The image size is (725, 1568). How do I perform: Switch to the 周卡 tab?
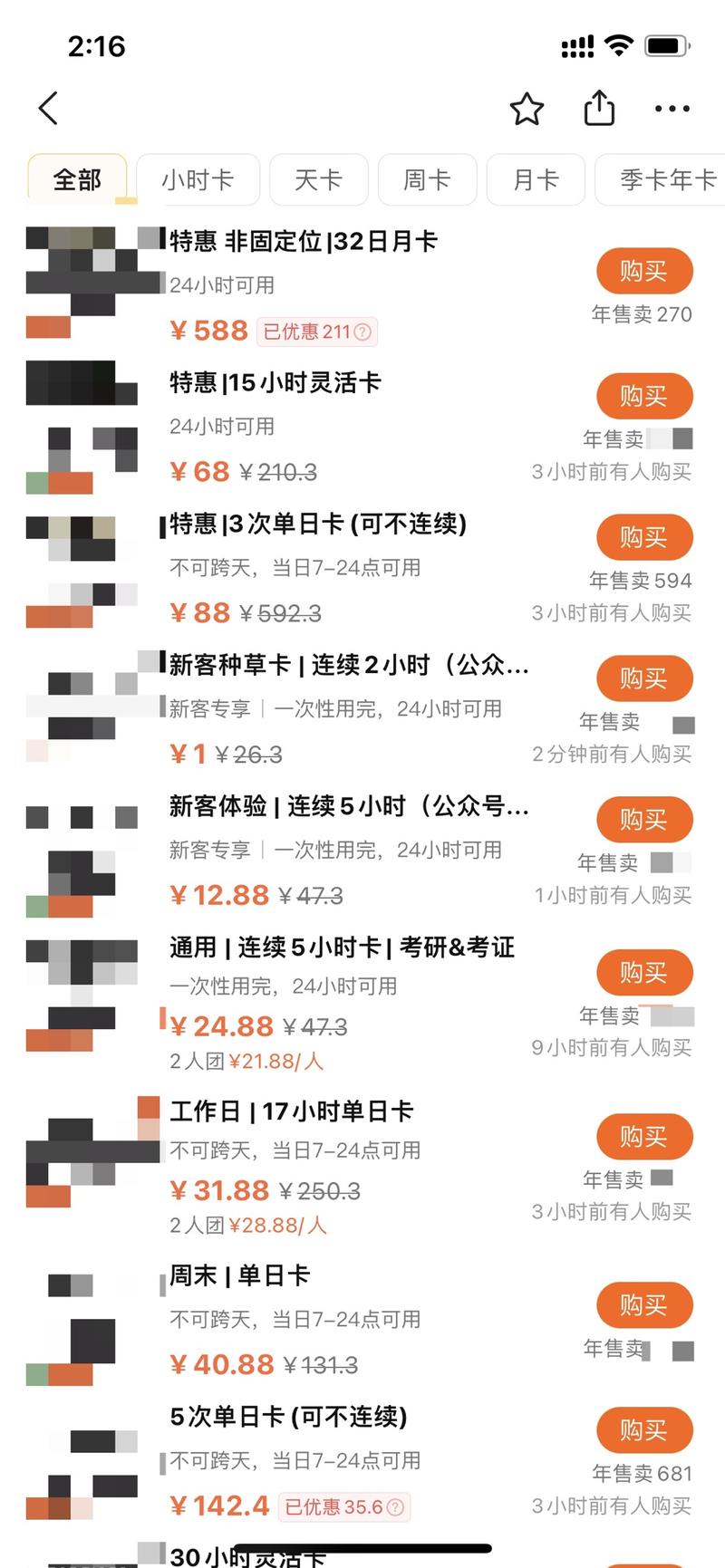(x=427, y=179)
